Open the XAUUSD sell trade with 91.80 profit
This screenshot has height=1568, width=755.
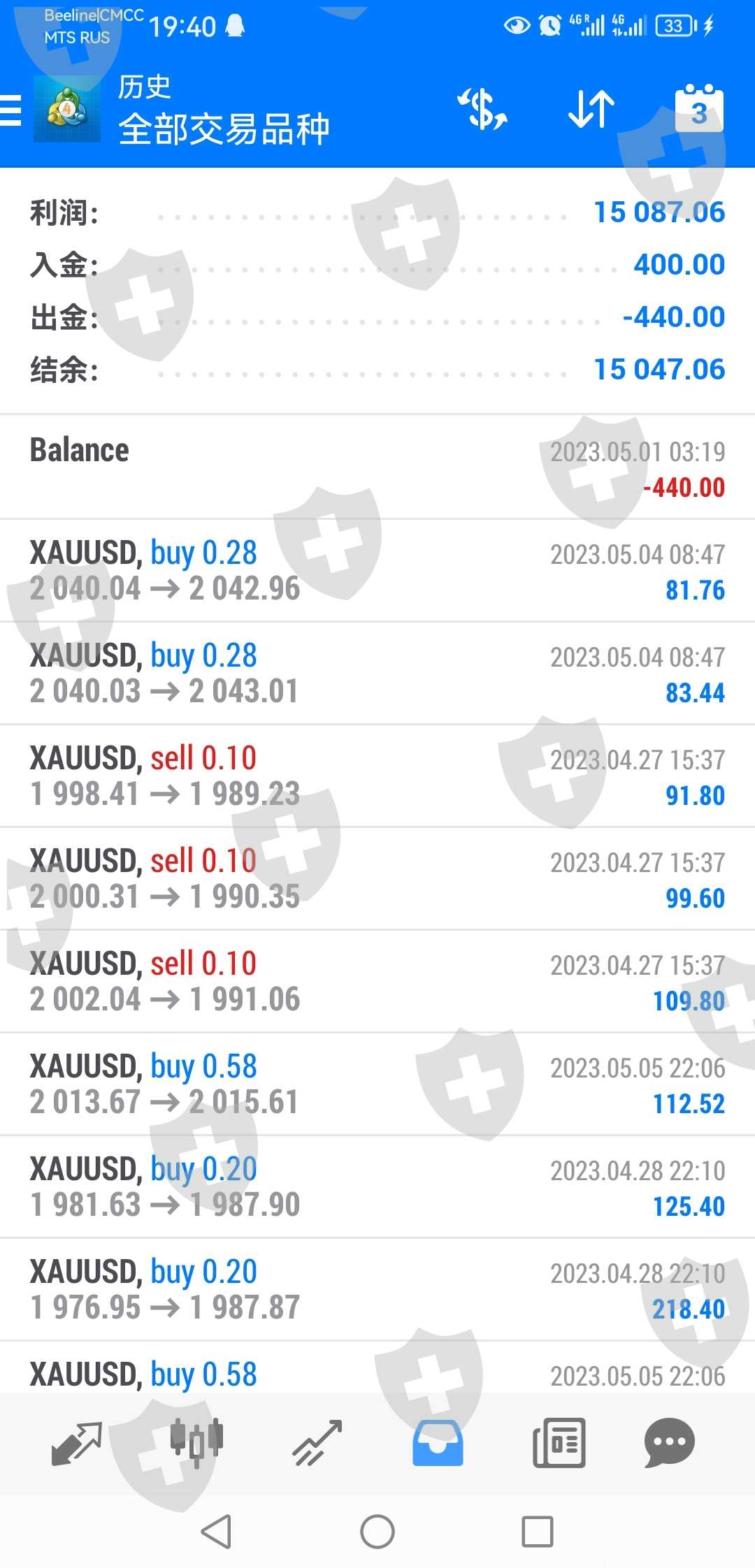377,776
